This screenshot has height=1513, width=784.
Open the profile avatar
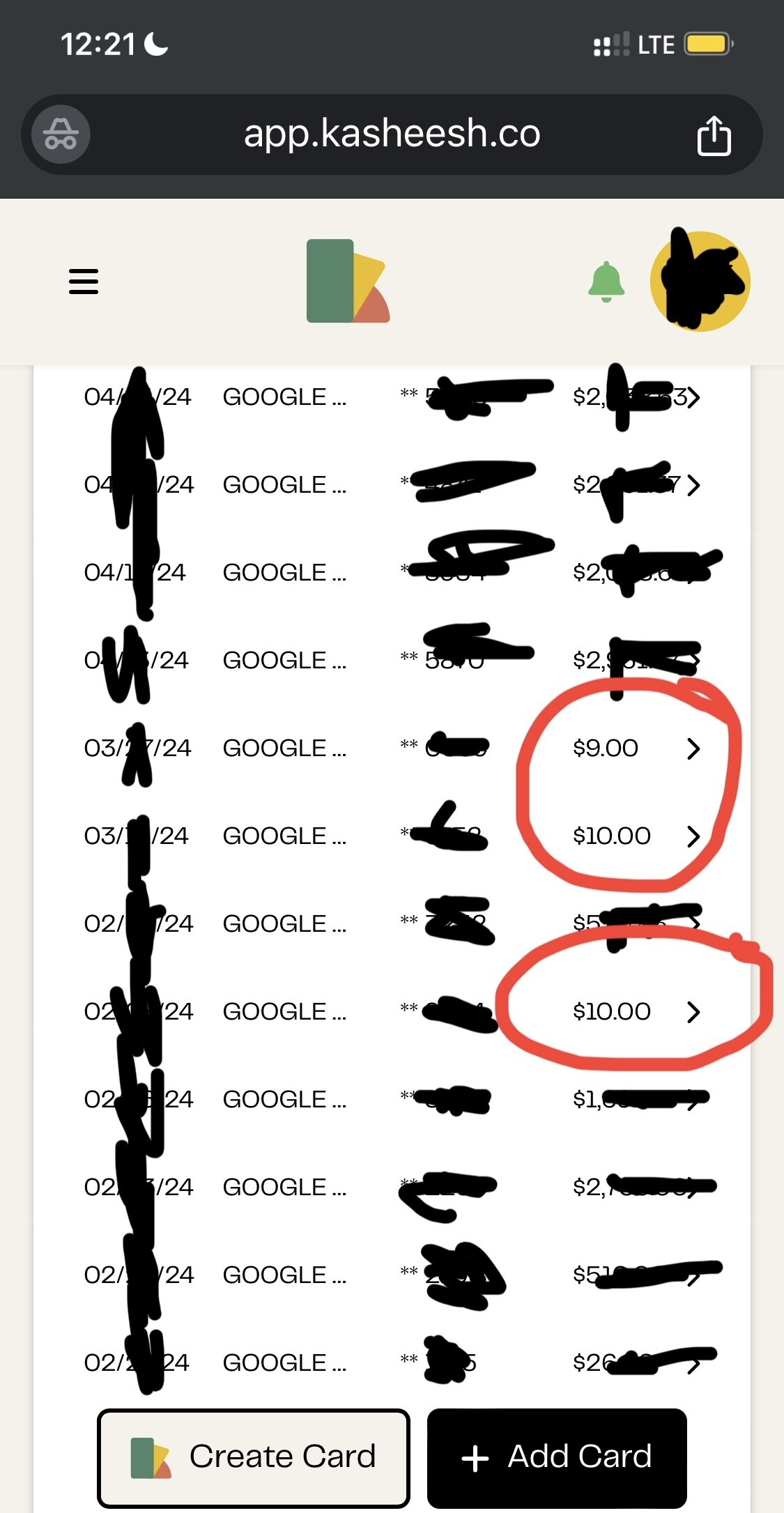point(700,282)
